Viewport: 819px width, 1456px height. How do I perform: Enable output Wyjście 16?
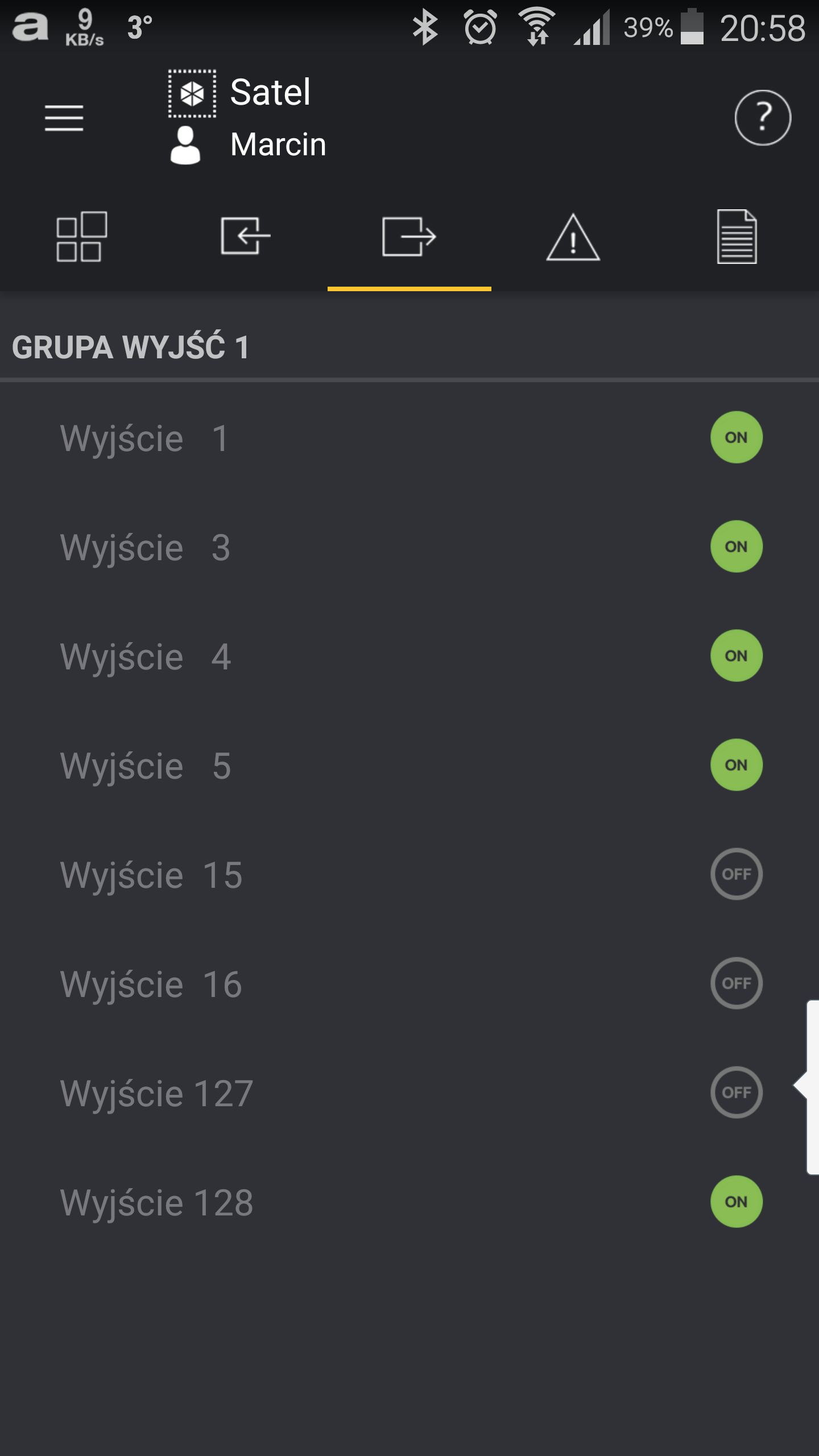click(x=736, y=983)
